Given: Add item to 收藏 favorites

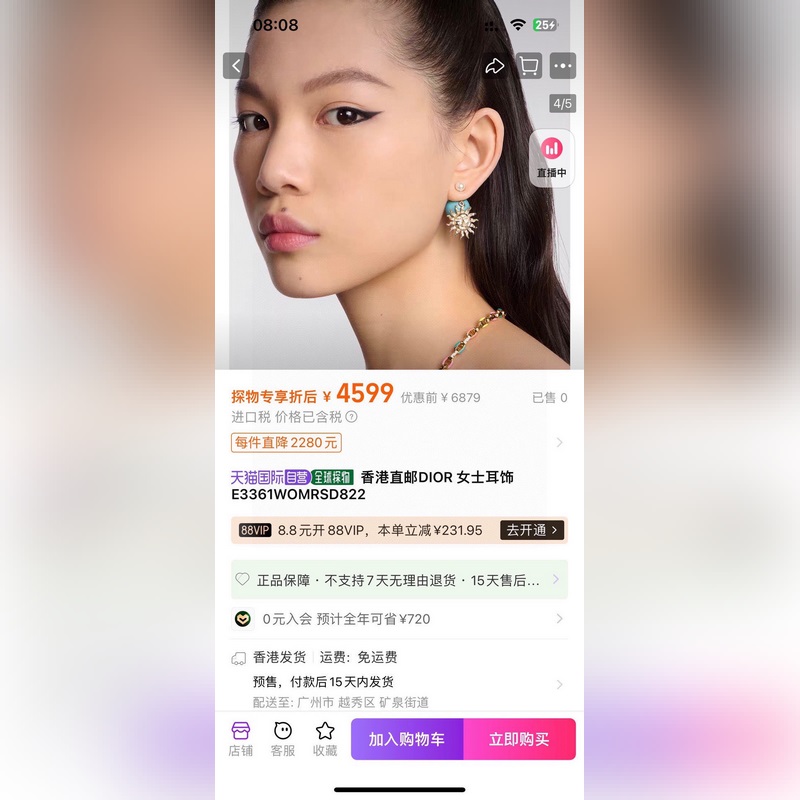Looking at the screenshot, I should pos(325,739).
